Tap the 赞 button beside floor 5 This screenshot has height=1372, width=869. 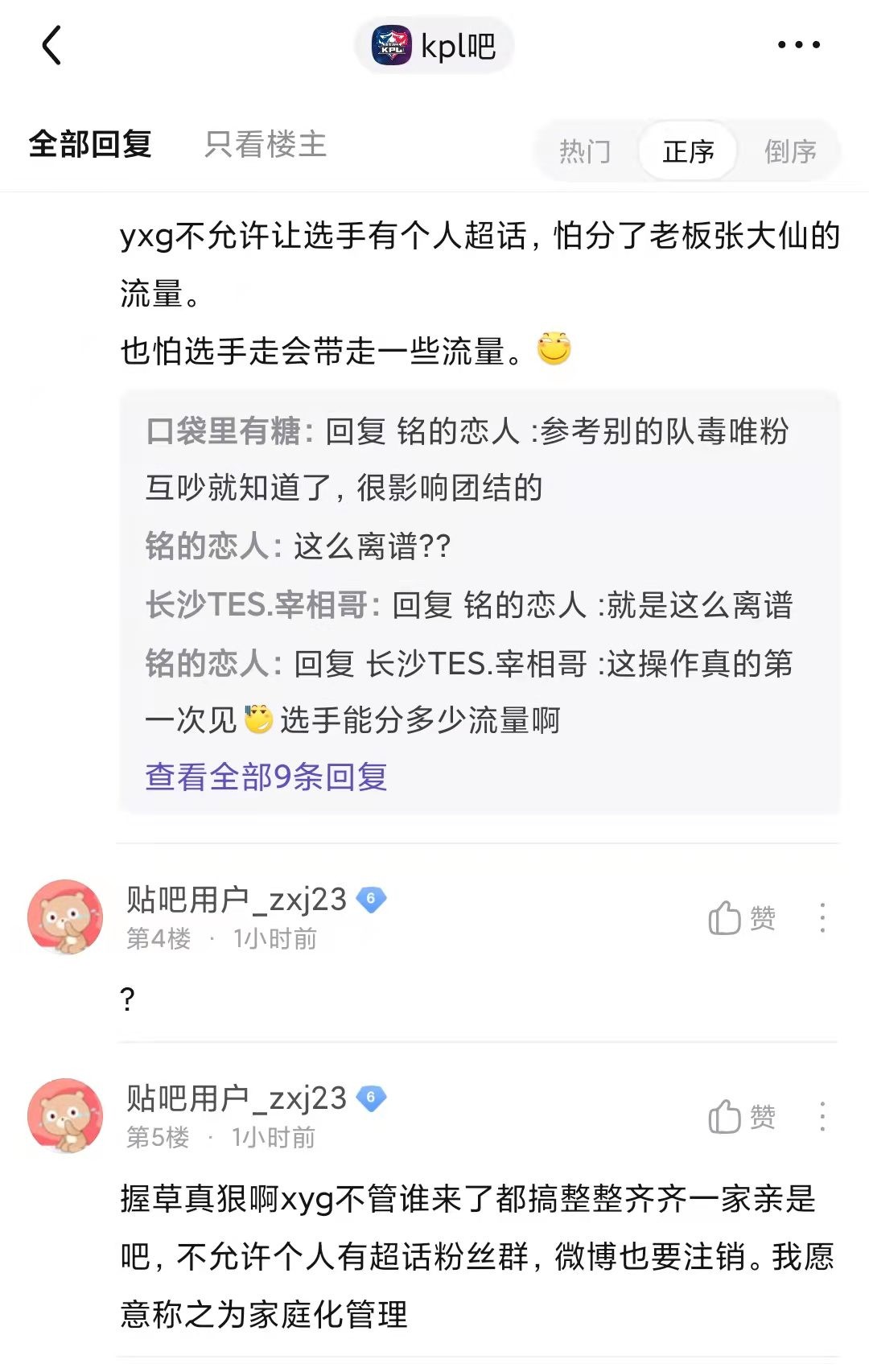point(762,1117)
